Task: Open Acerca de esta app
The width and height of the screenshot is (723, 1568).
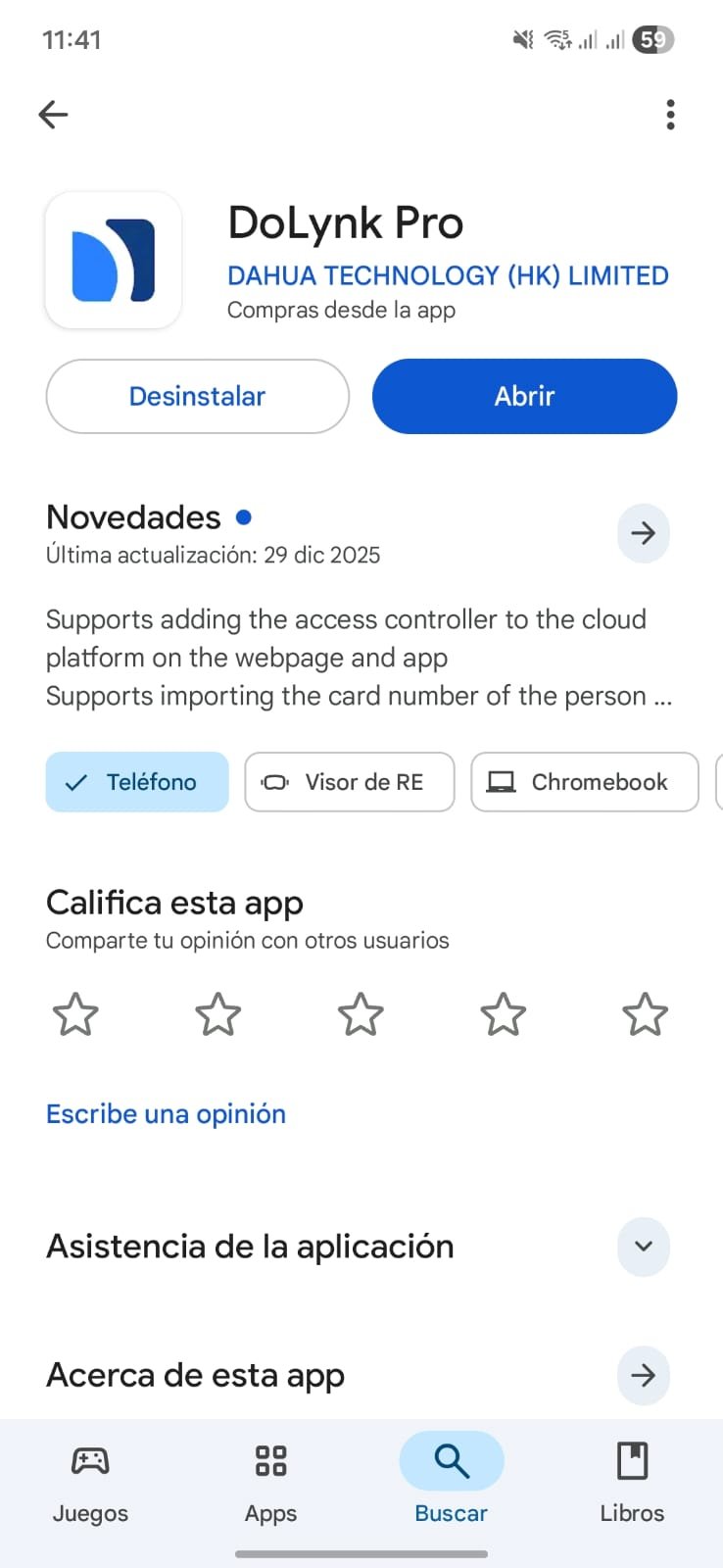Action: coord(643,1375)
